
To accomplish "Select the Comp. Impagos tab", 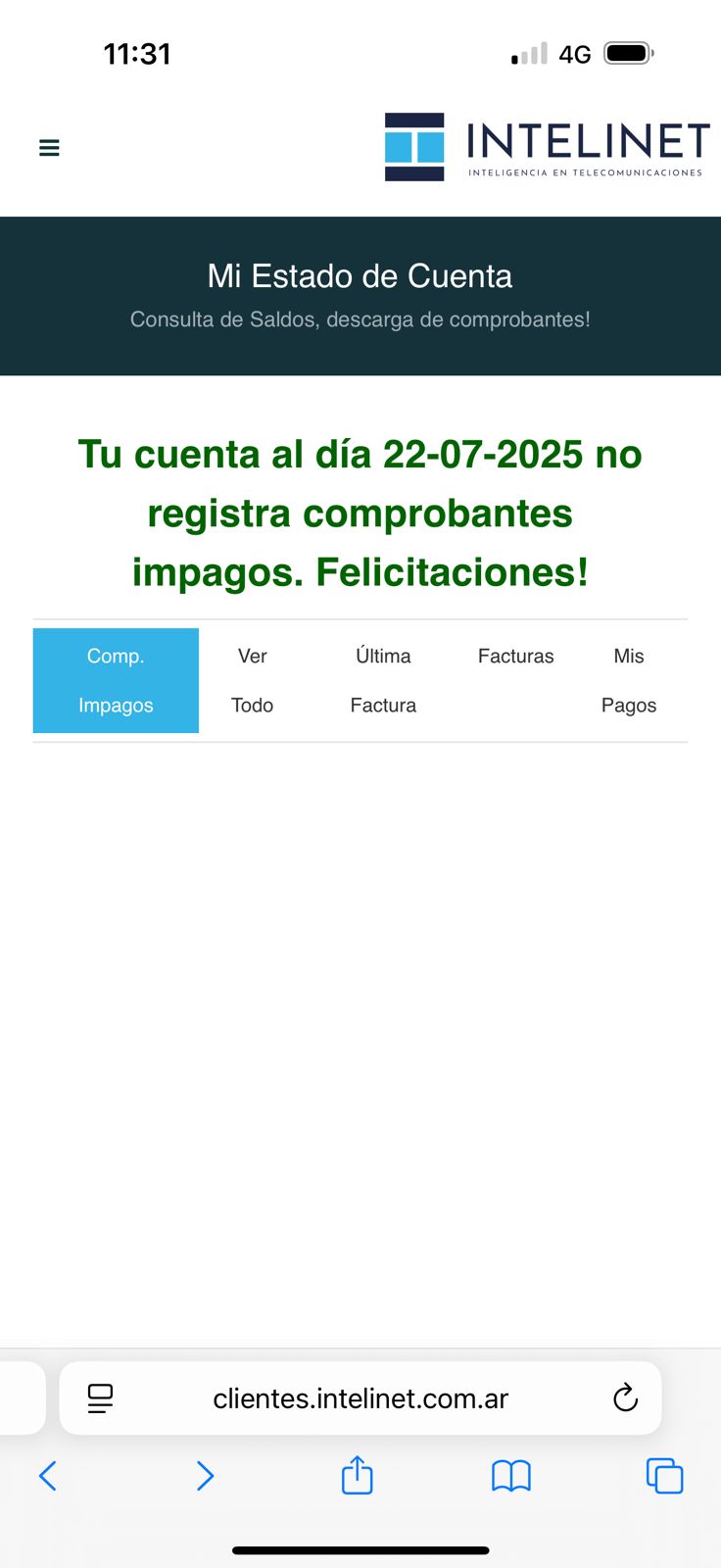I will [x=116, y=680].
